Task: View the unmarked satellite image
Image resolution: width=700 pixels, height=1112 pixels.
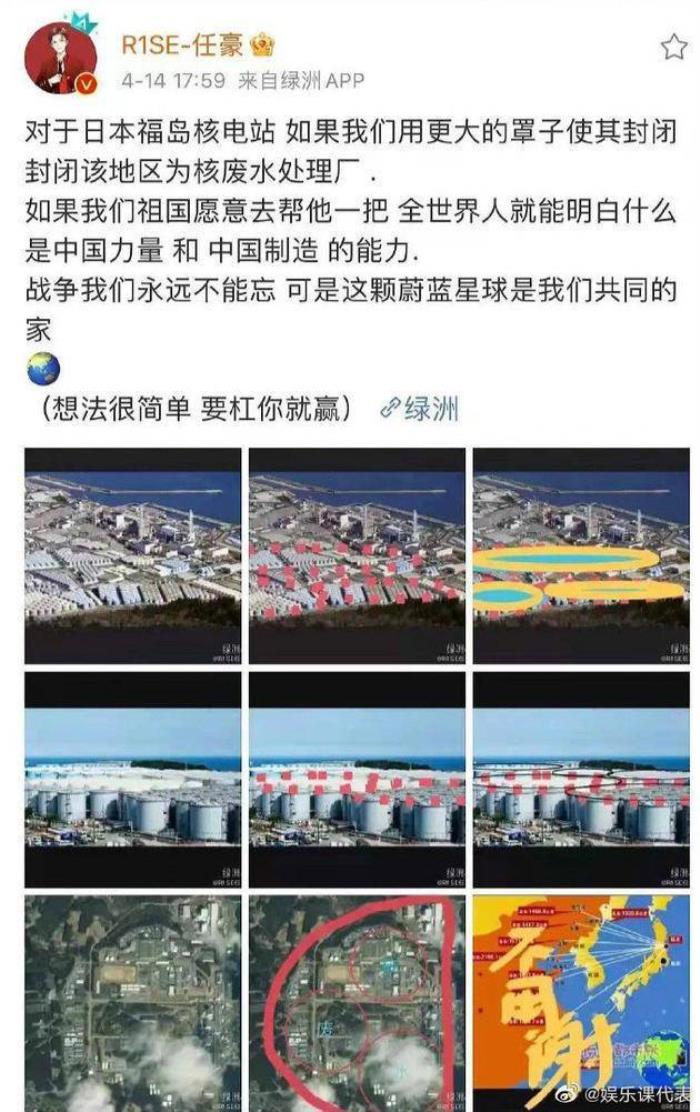Action: coord(133,1003)
